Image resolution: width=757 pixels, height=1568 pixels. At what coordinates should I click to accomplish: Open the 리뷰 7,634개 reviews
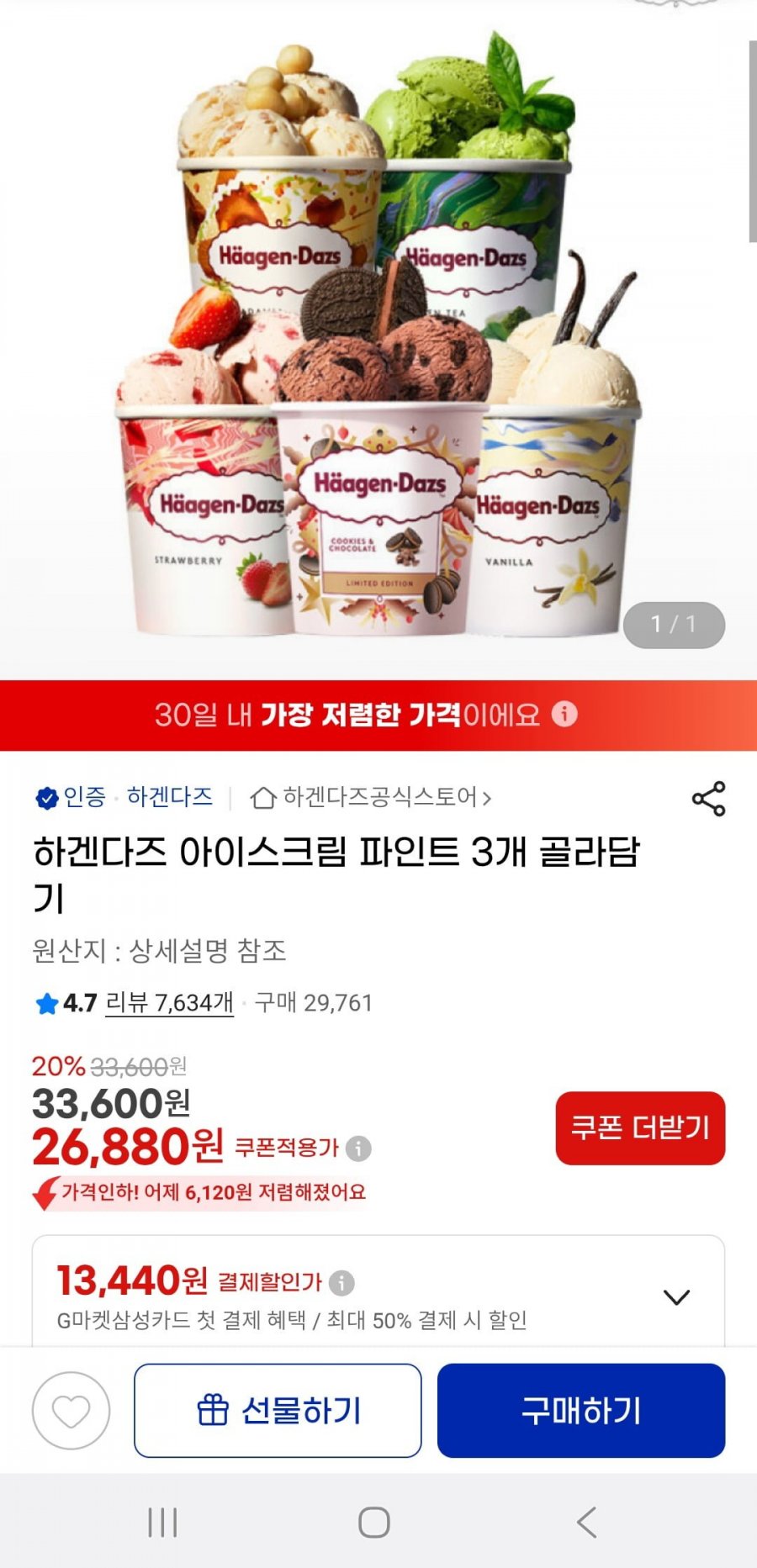click(x=169, y=1002)
